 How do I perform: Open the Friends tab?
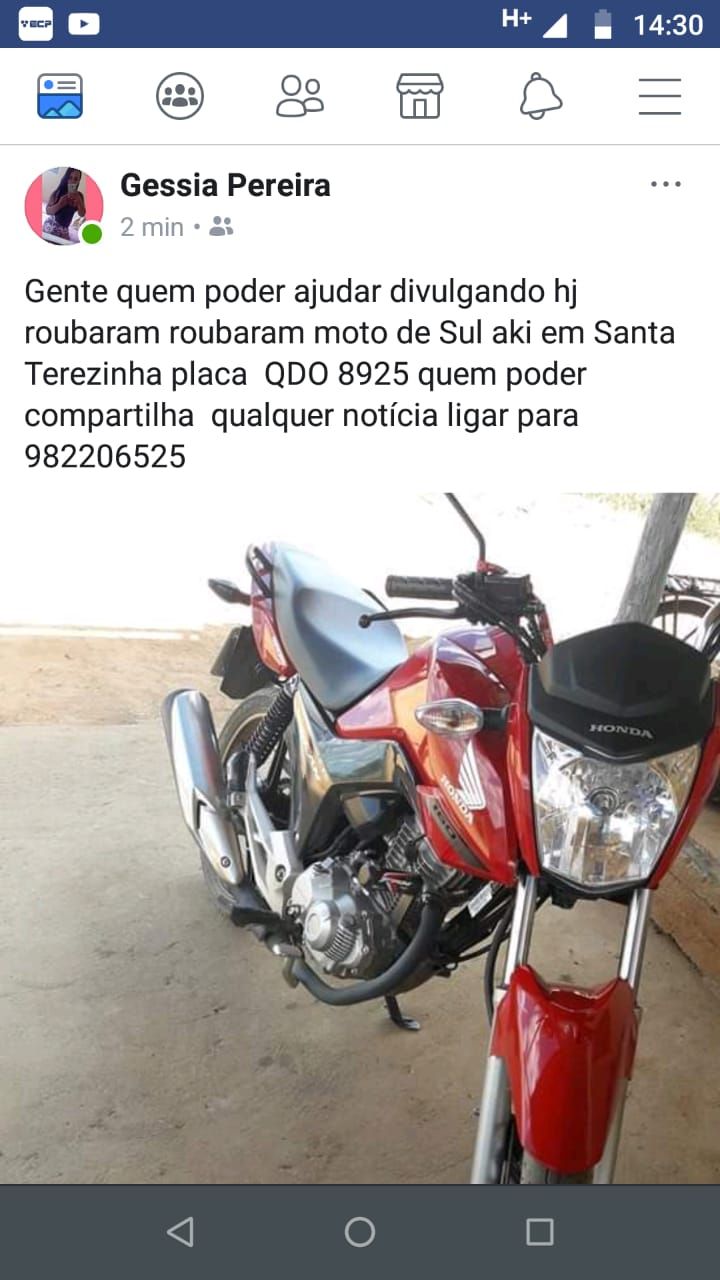300,96
